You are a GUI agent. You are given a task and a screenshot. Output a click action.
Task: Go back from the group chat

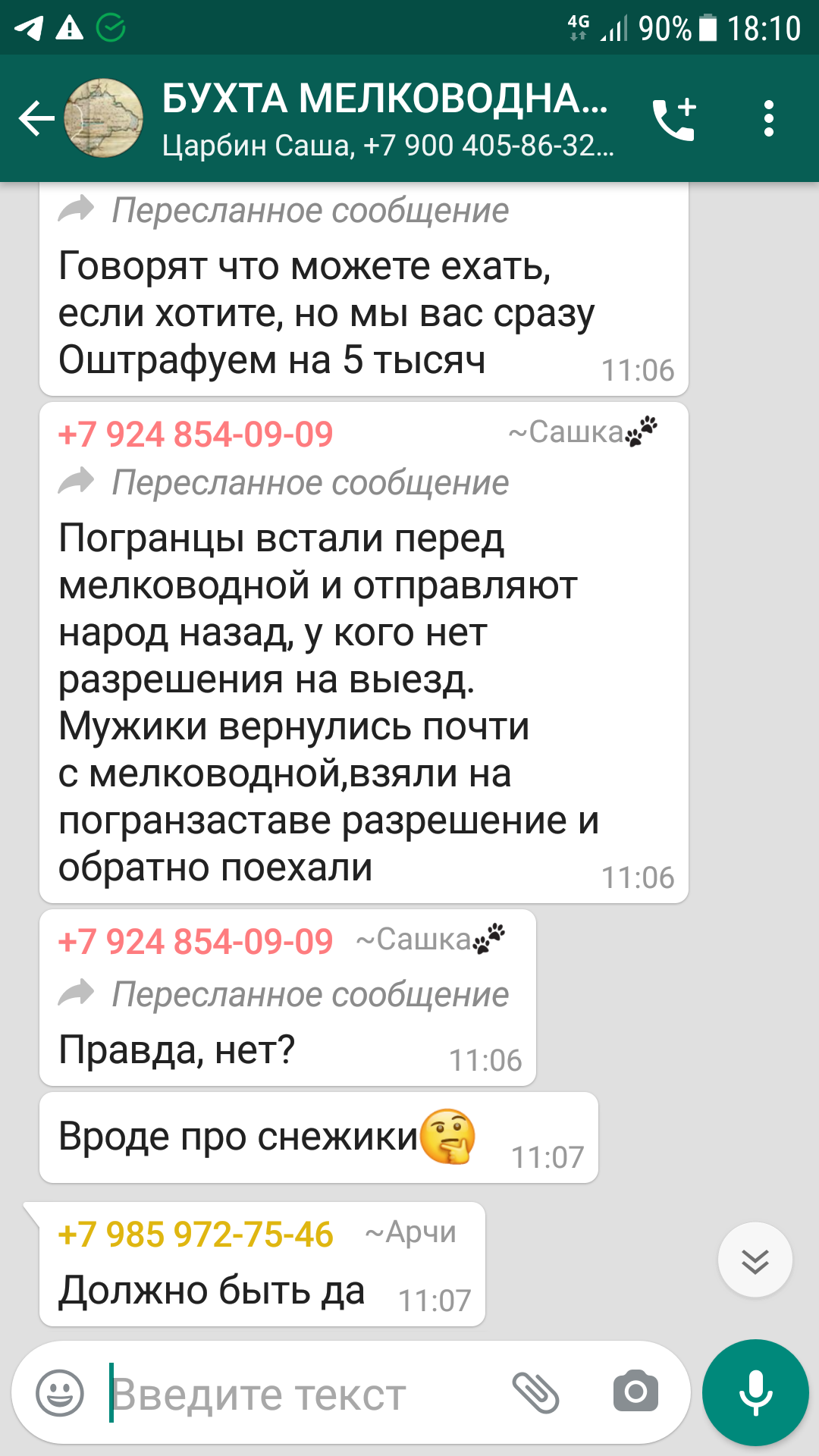click(x=36, y=118)
